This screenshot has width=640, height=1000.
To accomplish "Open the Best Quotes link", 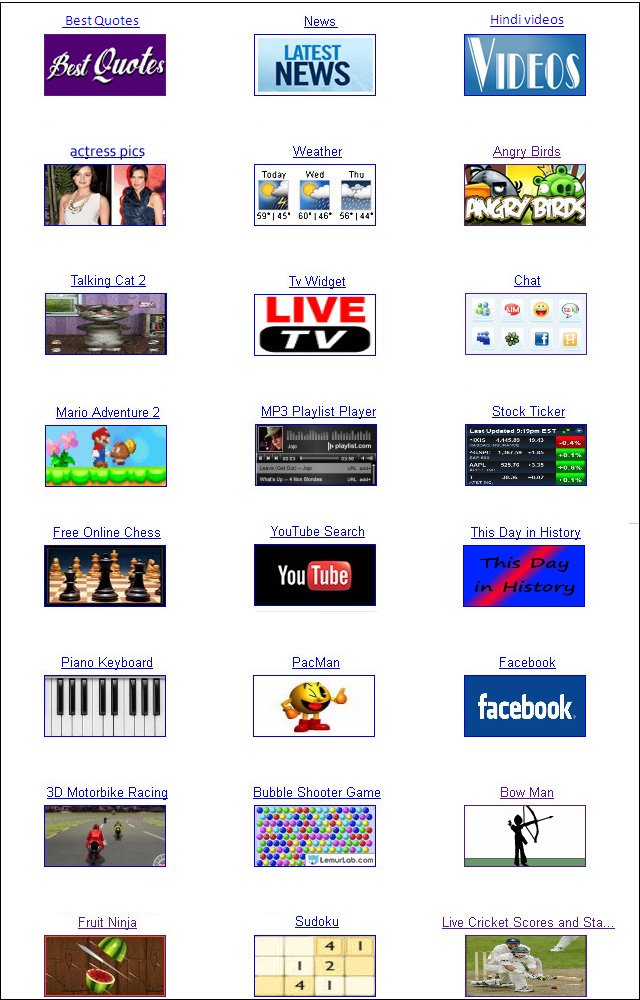I will click(101, 21).
